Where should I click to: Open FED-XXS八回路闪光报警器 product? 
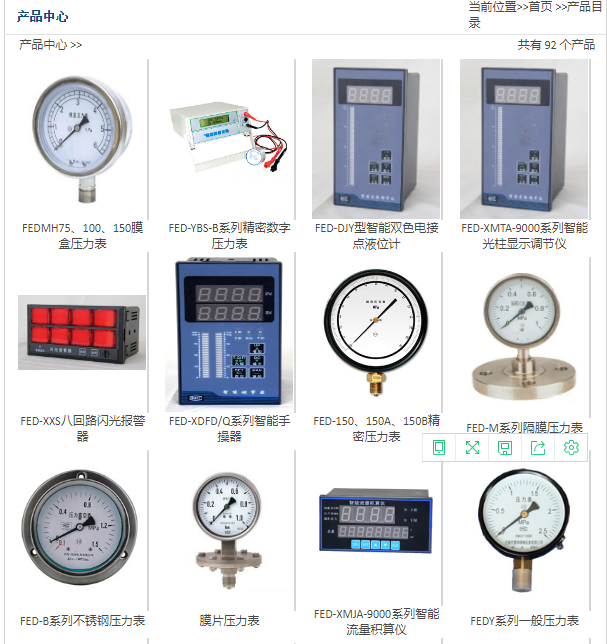click(82, 428)
